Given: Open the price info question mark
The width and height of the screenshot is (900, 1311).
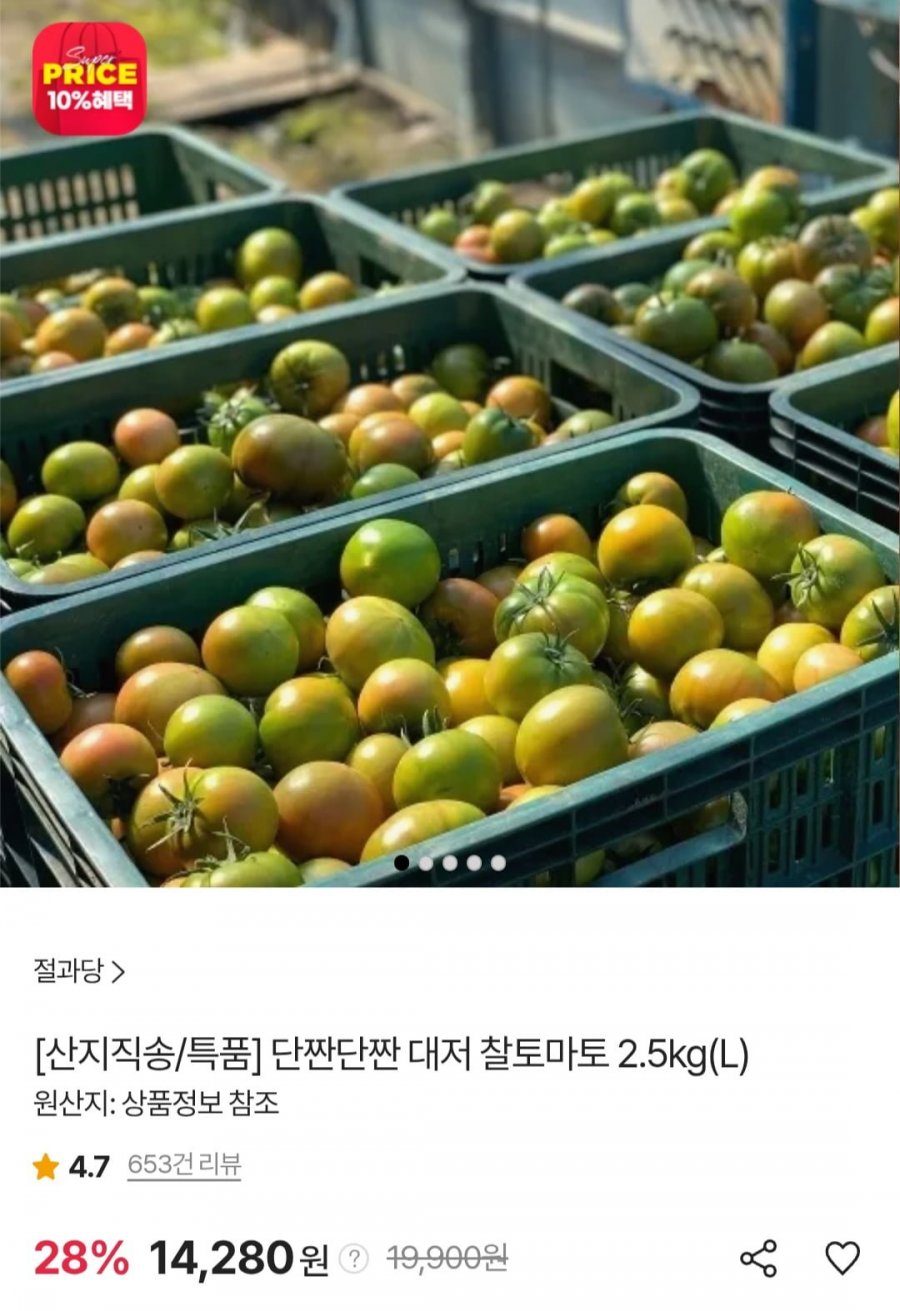Looking at the screenshot, I should [353, 1259].
